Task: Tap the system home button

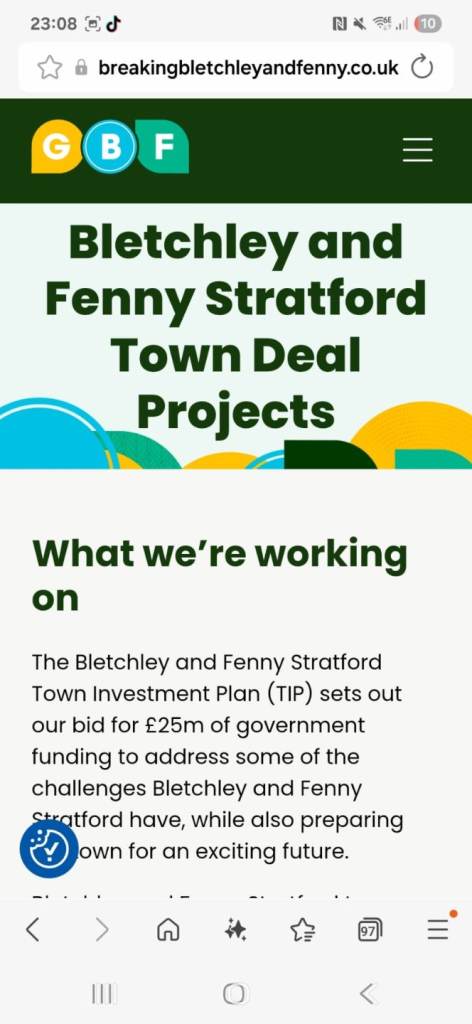Action: coord(235,994)
